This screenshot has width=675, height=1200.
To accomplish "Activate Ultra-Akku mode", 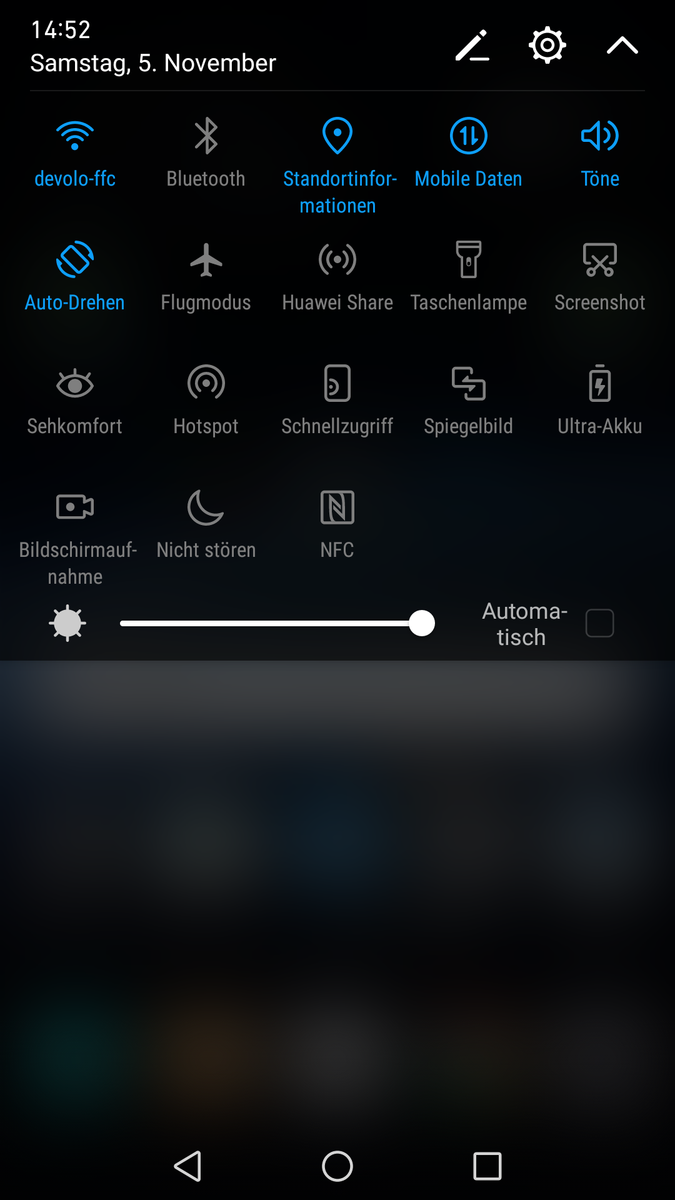I will click(600, 383).
